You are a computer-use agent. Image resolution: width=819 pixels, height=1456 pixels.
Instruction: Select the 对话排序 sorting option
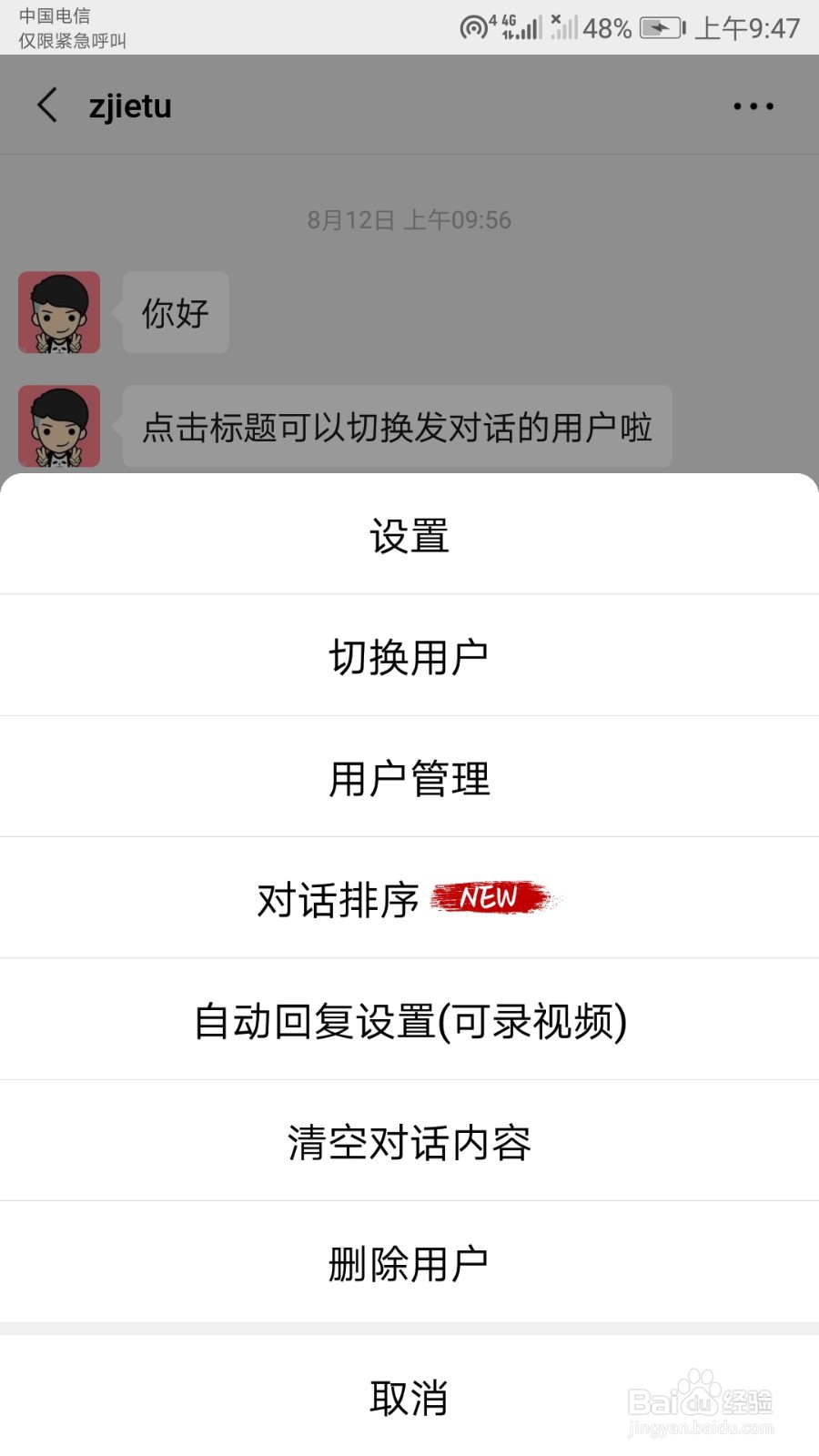tap(339, 898)
